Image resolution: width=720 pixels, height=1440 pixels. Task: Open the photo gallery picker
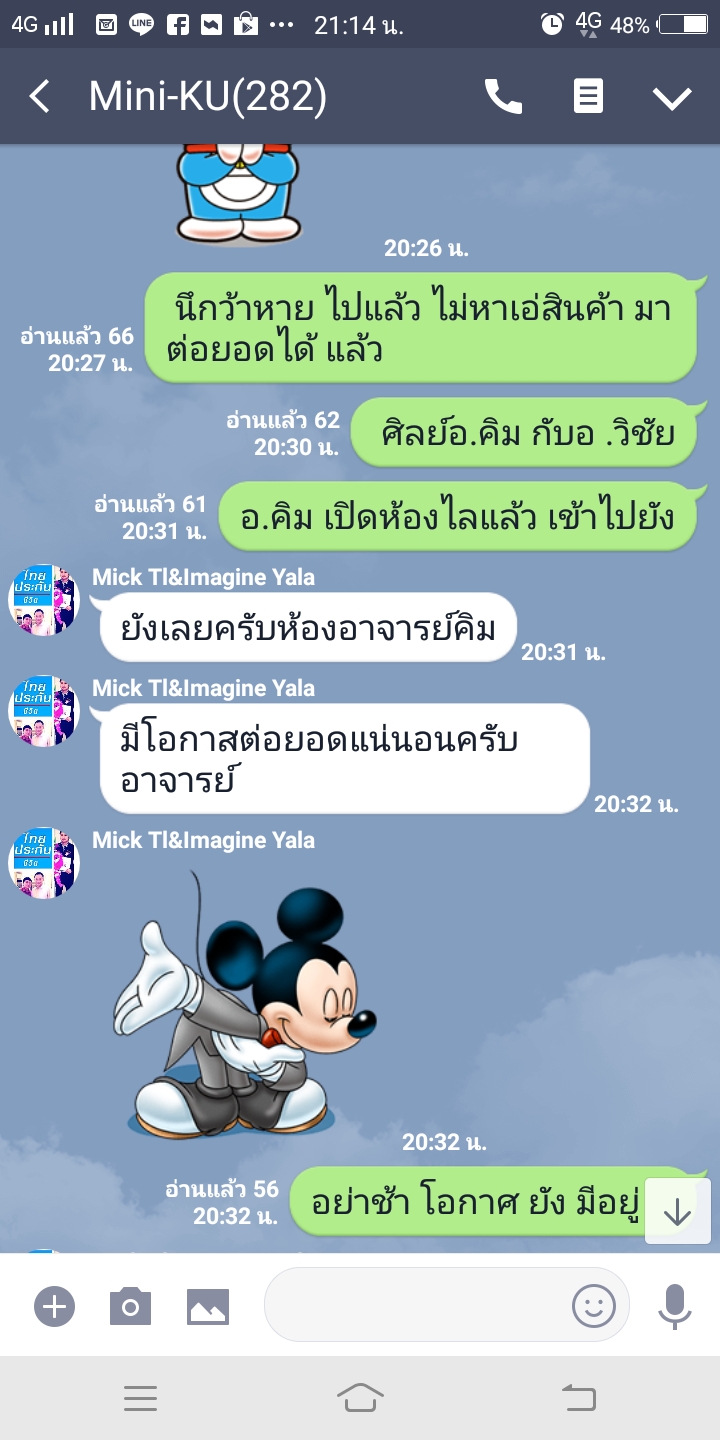point(208,1306)
